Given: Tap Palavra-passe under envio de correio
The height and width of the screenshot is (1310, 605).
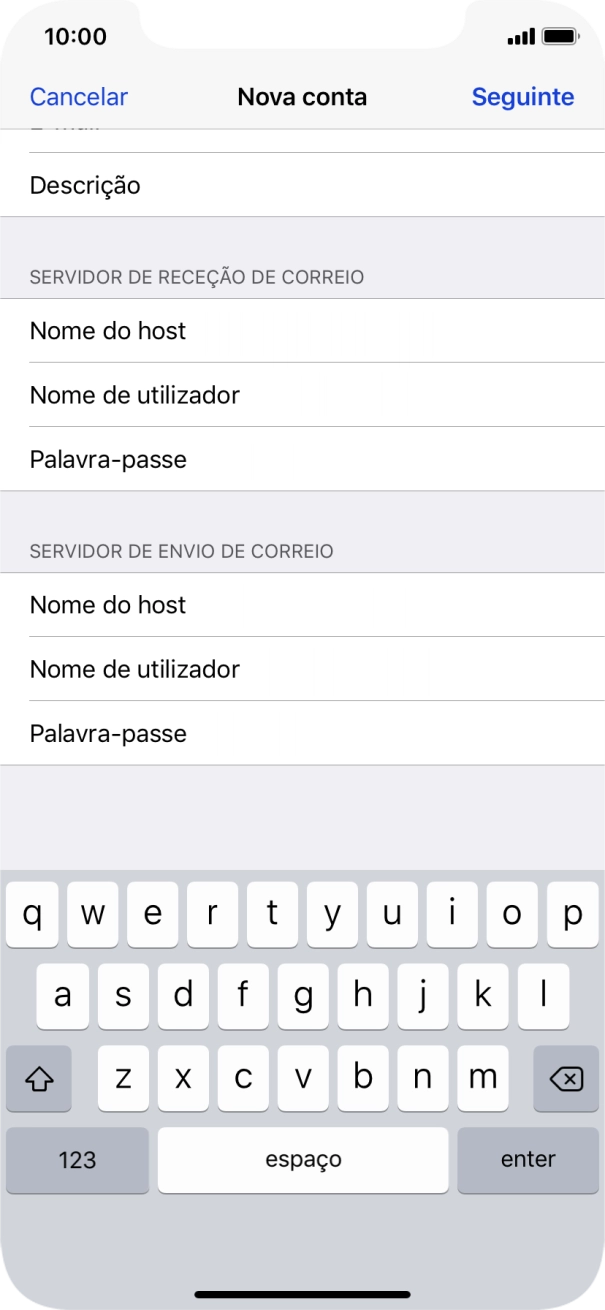Looking at the screenshot, I should pos(300,734).
